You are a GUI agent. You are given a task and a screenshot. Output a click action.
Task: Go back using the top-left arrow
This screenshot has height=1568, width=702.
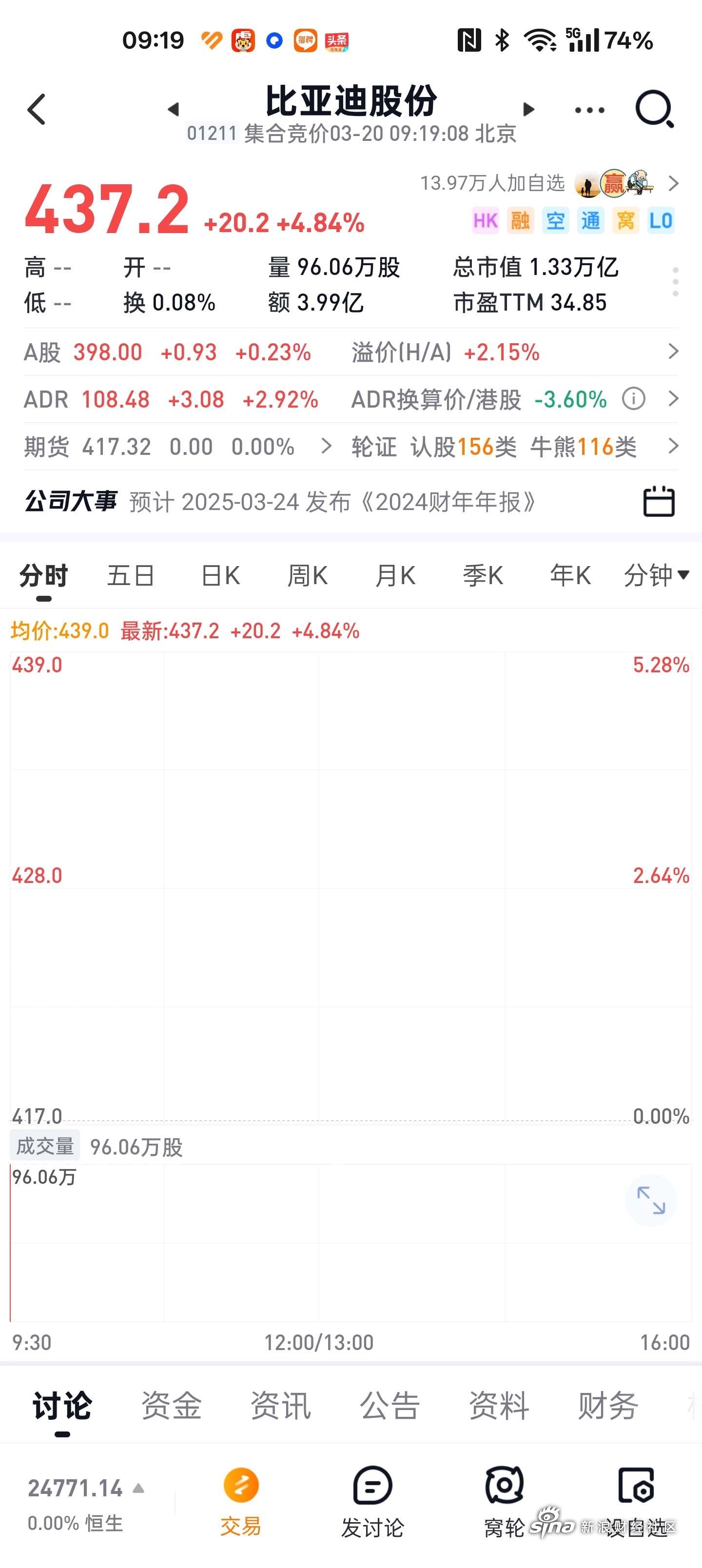click(x=37, y=110)
